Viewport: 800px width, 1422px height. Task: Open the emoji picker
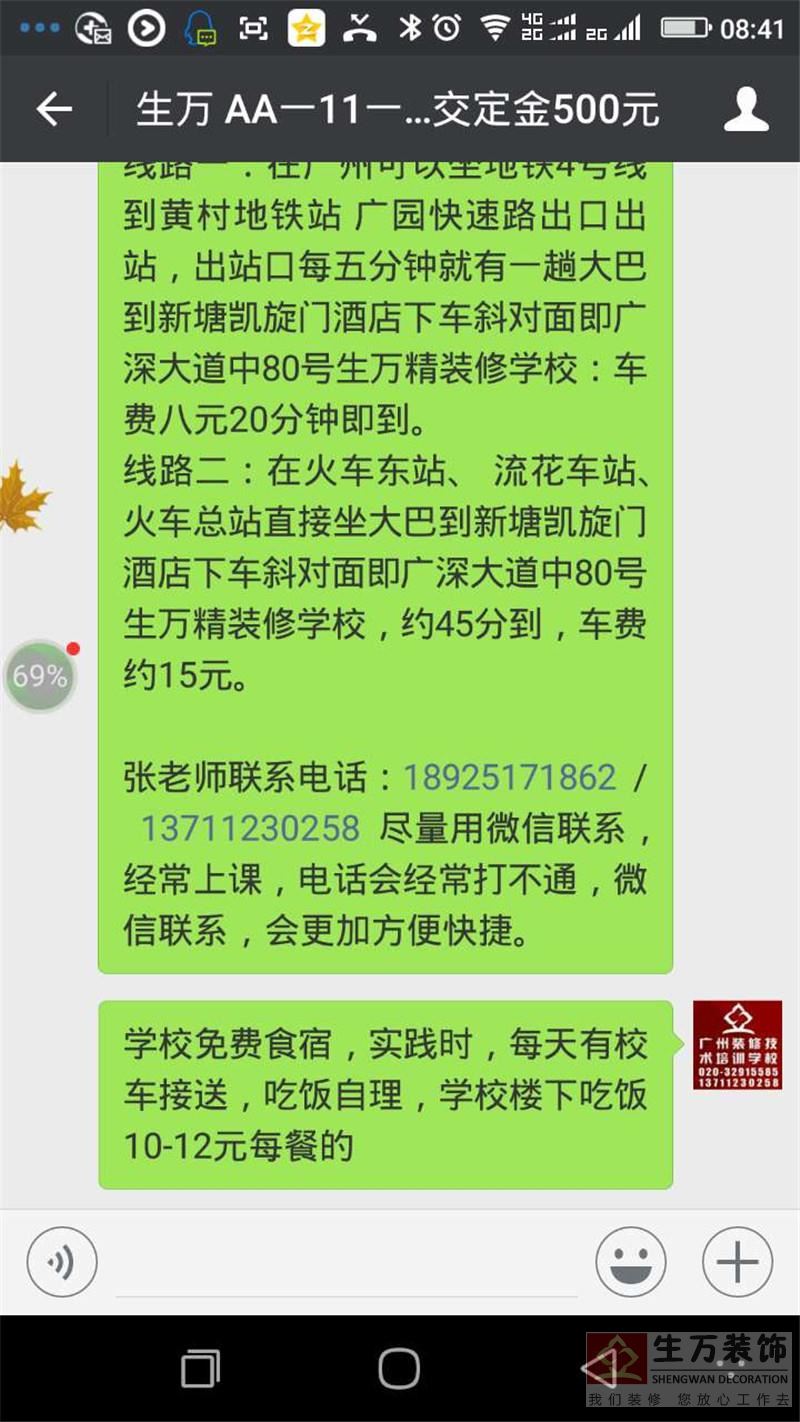coord(630,1262)
